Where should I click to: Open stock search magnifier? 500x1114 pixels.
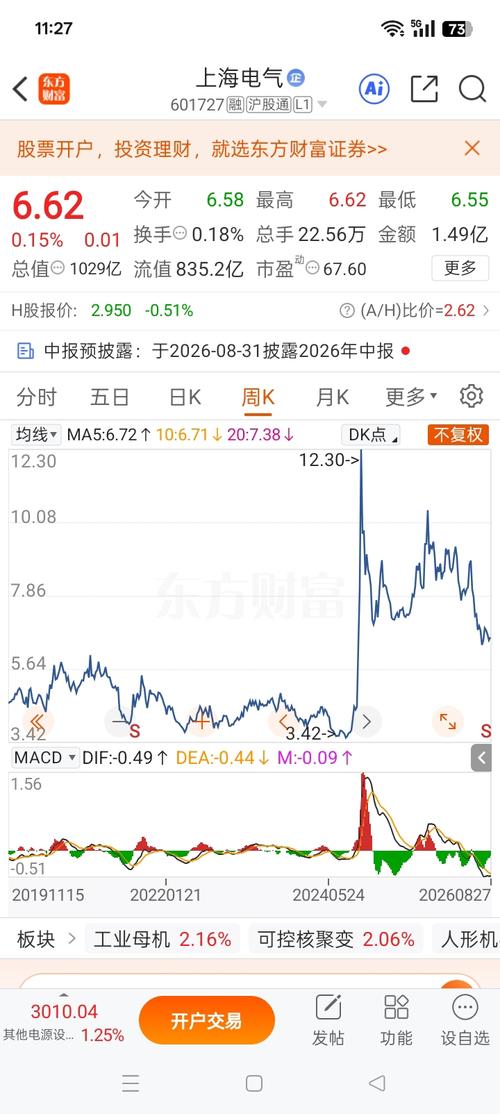click(472, 89)
